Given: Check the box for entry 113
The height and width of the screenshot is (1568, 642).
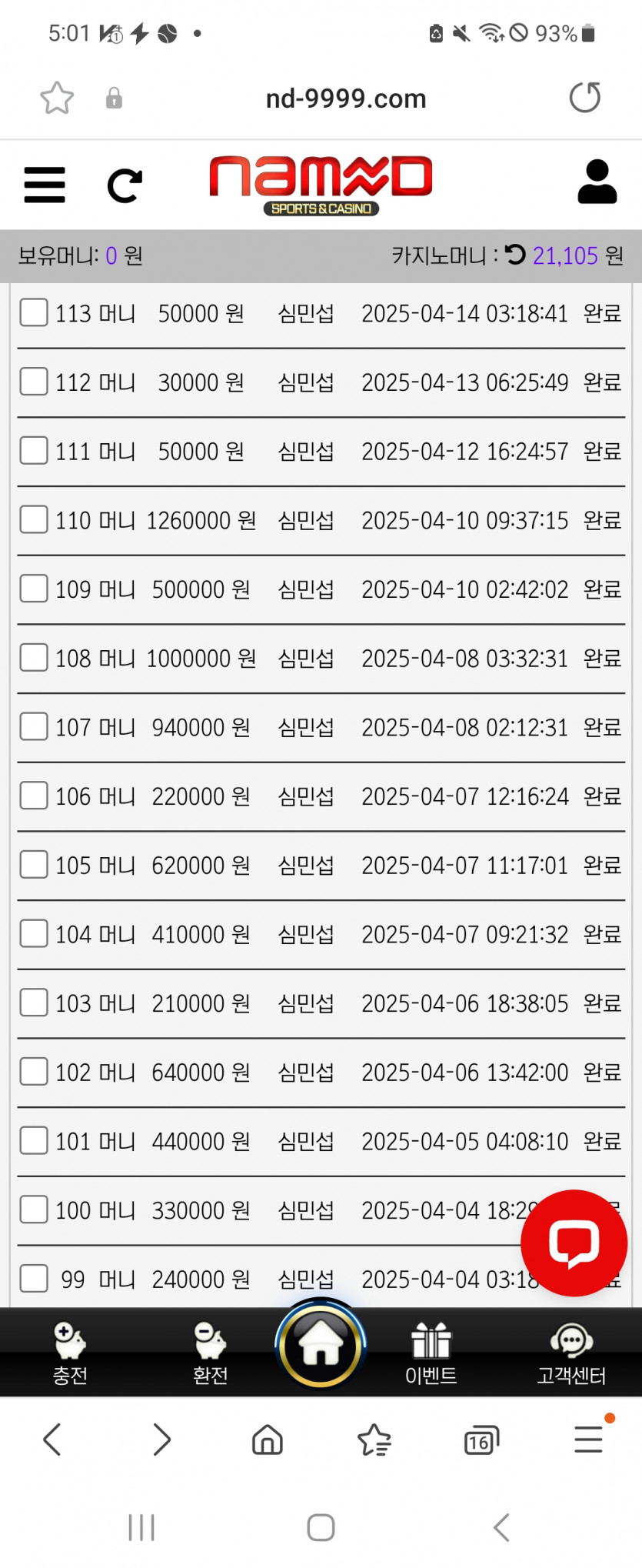Looking at the screenshot, I should [34, 312].
